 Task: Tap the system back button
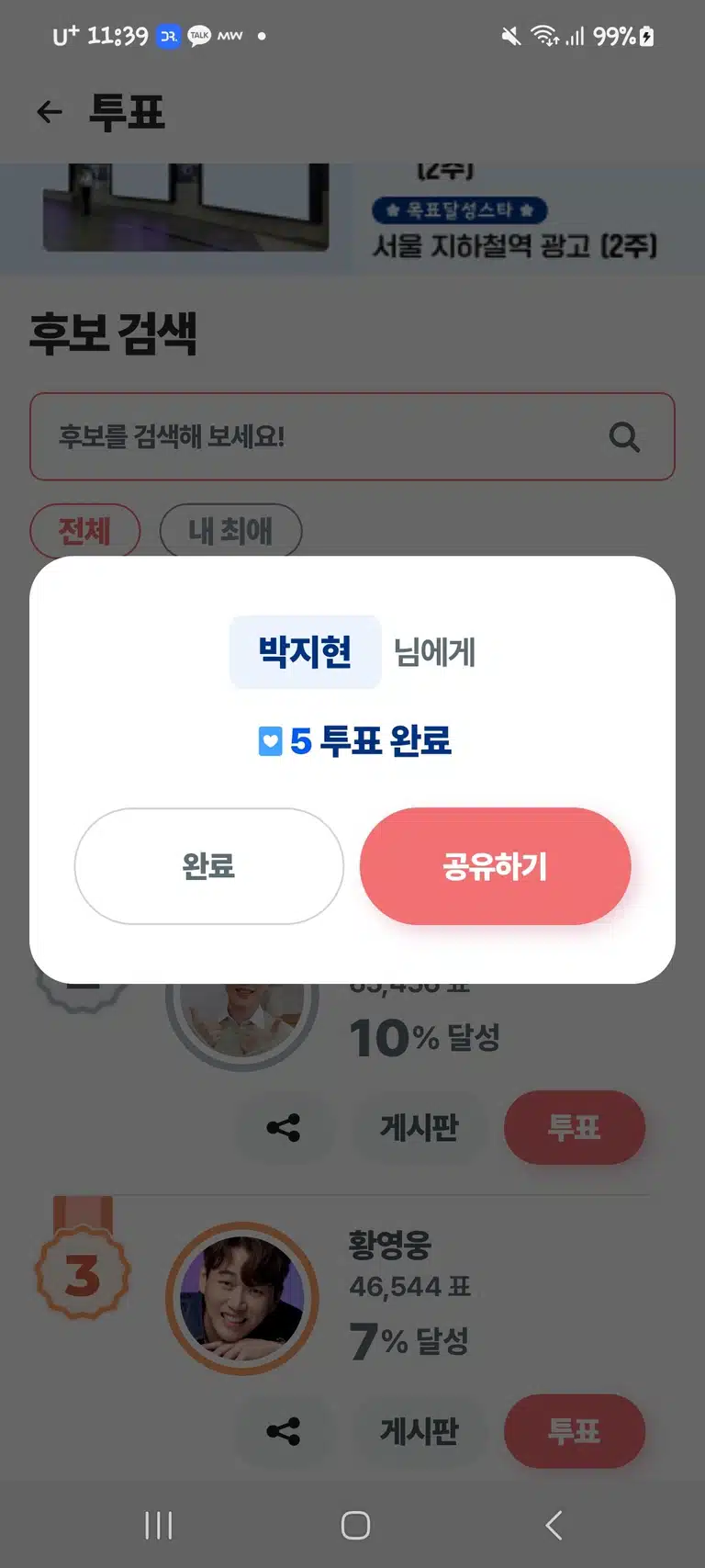[554, 1525]
